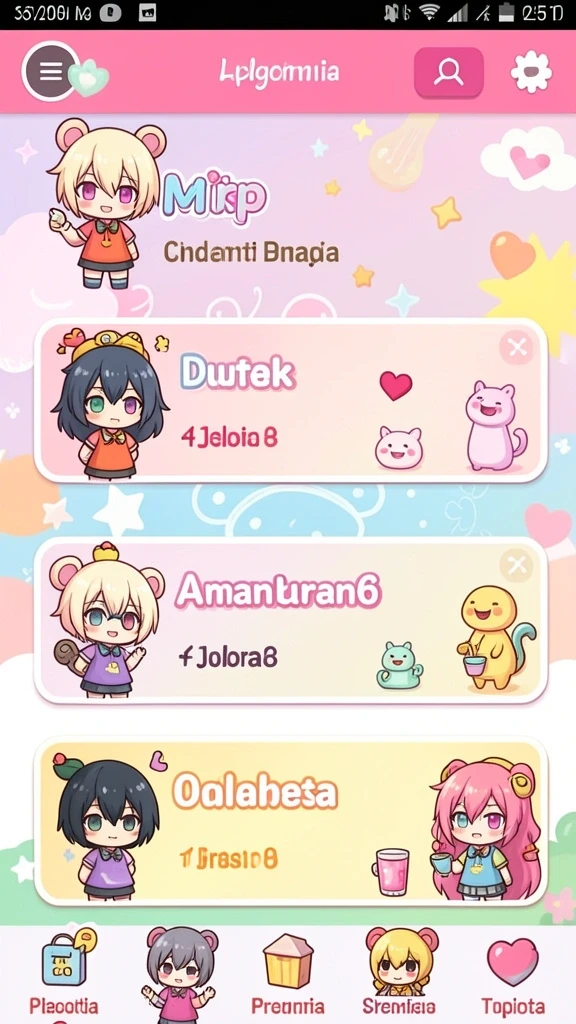The width and height of the screenshot is (576, 1024).
Task: Open the Amanturan6 character card
Action: [x=291, y=620]
